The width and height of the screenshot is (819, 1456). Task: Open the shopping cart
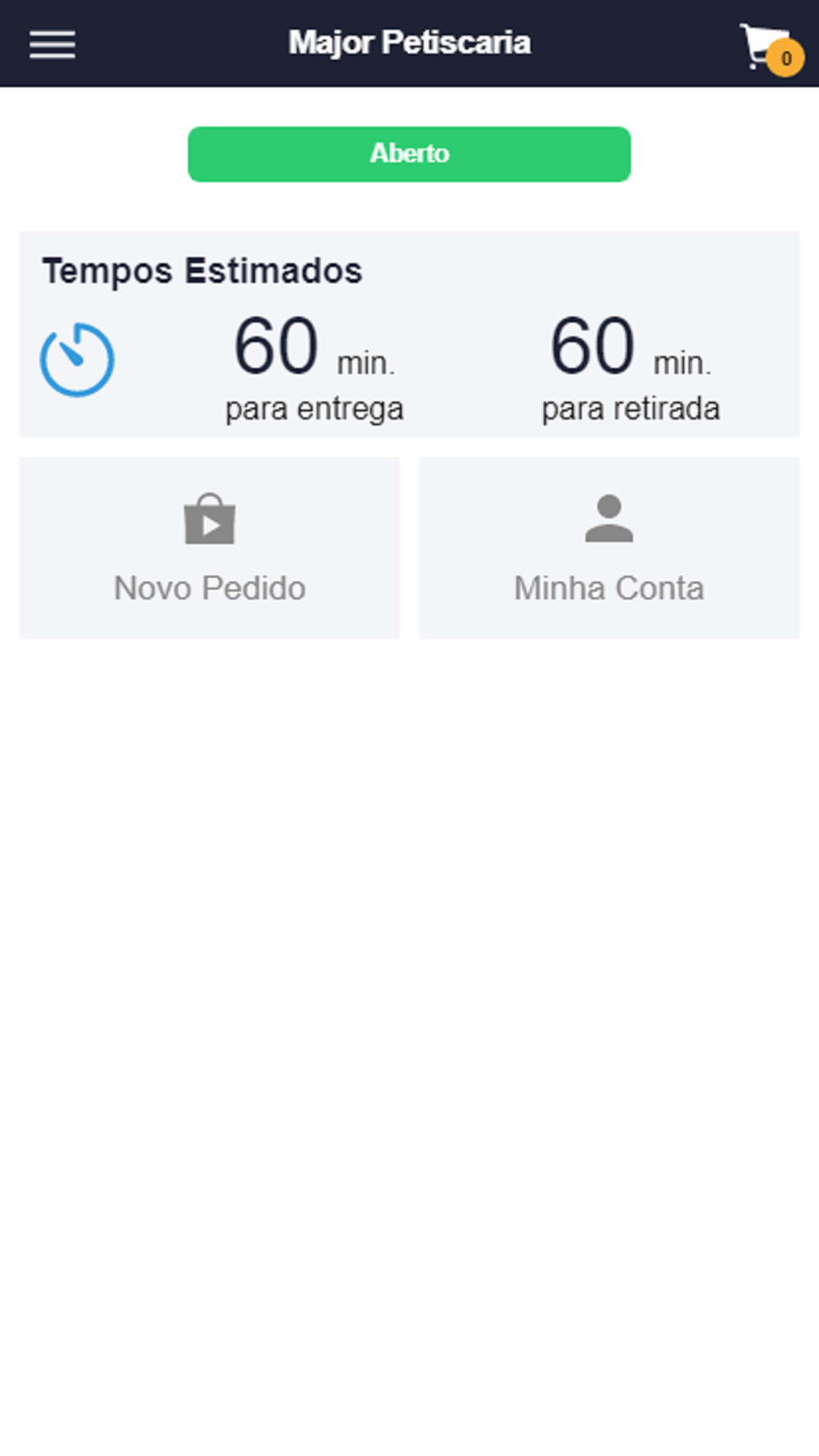coord(771,49)
